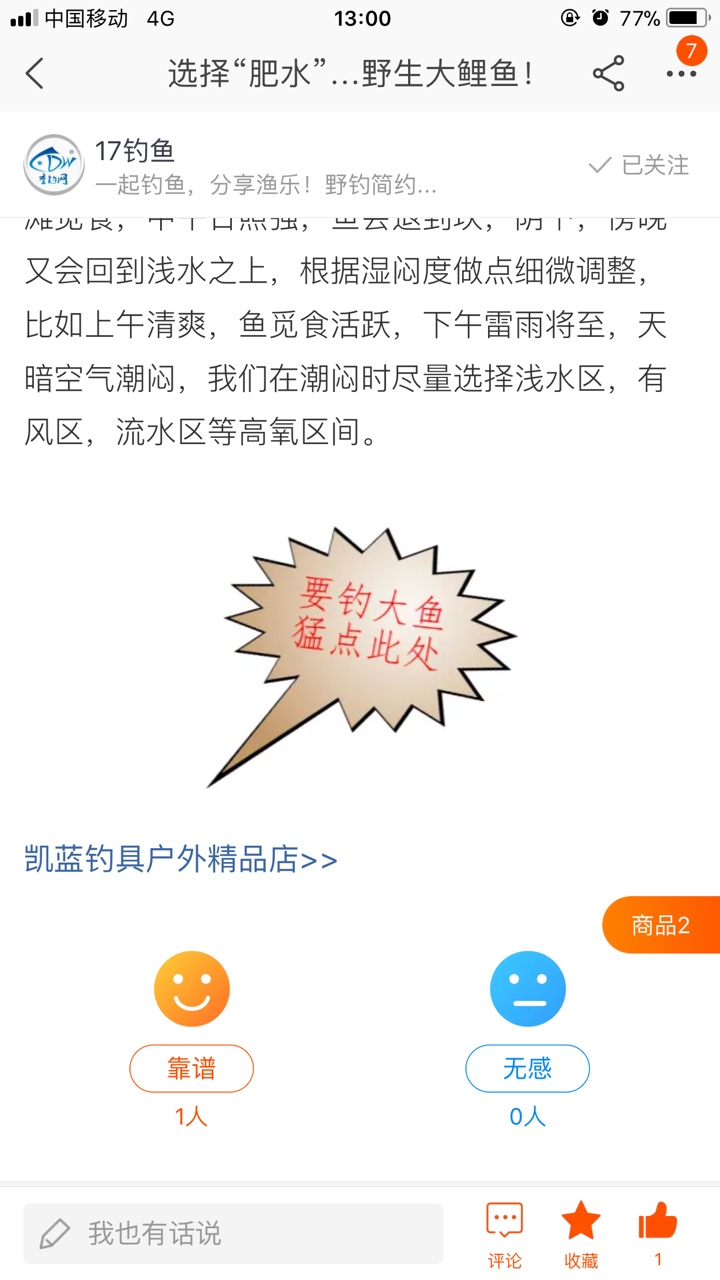This screenshot has width=720, height=1280.
Task: Open the 商品2 product tag
Action: [661, 925]
